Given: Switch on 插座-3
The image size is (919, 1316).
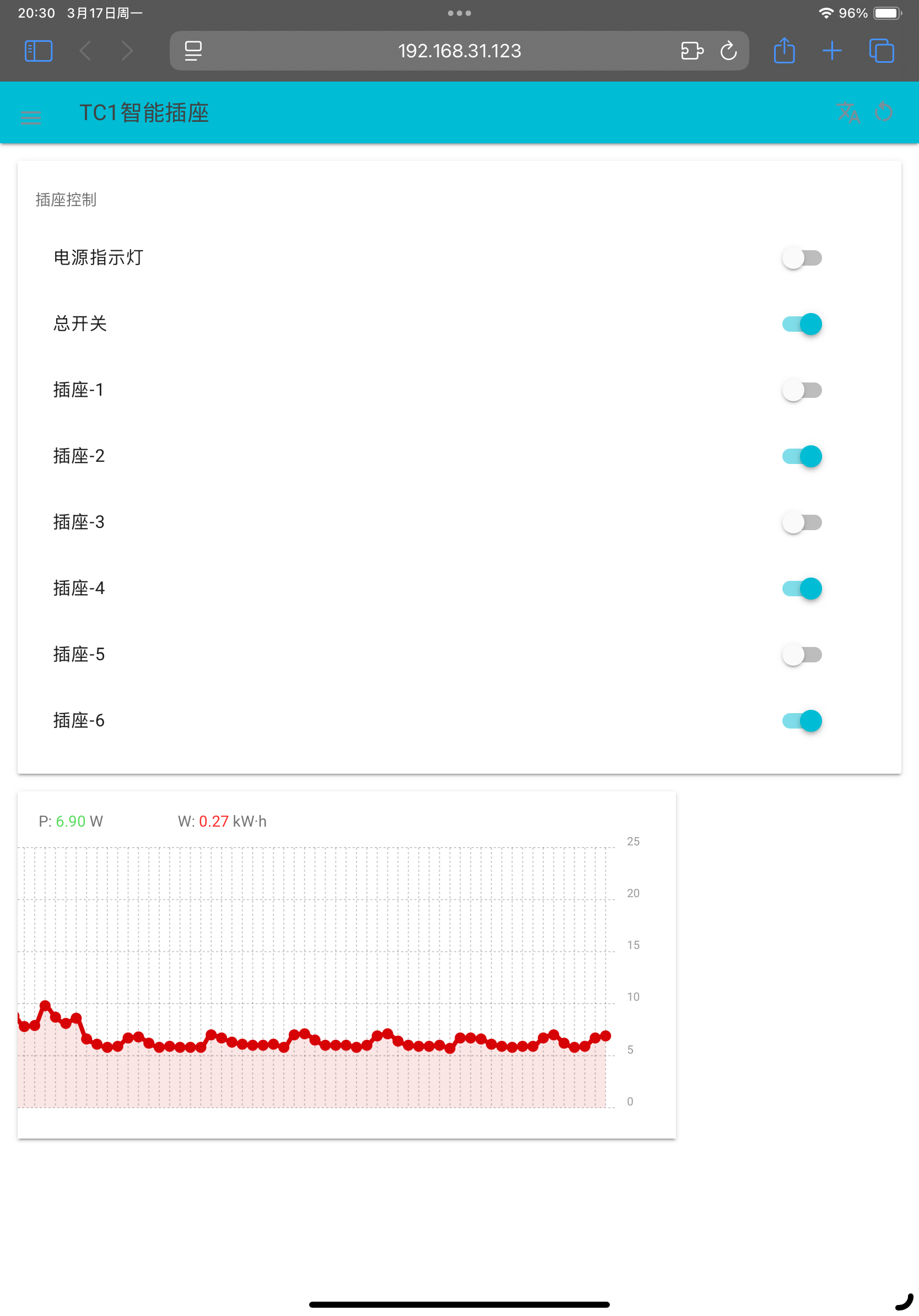Looking at the screenshot, I should tap(802, 522).
